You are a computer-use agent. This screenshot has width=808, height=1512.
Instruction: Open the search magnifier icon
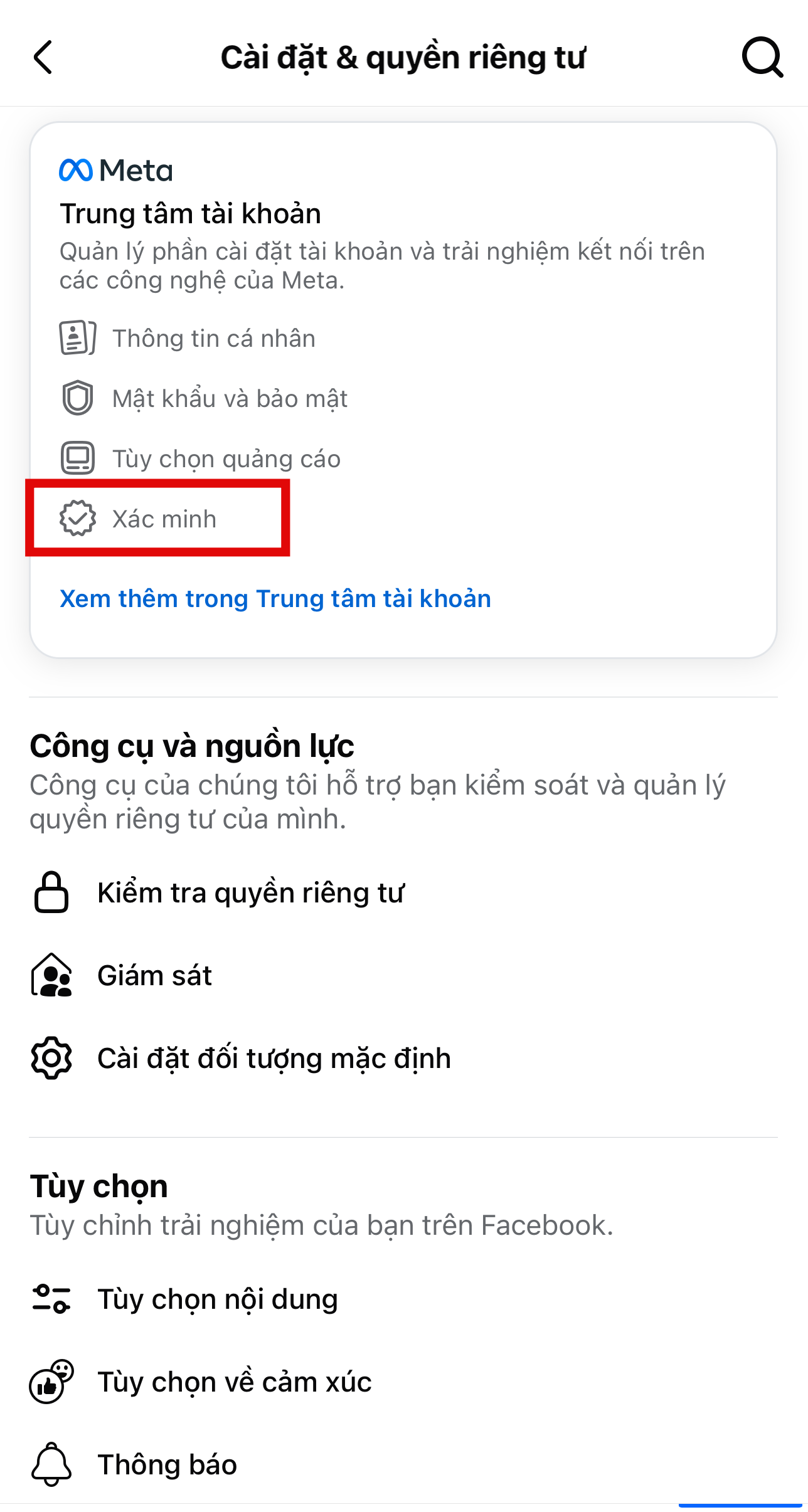tap(762, 58)
